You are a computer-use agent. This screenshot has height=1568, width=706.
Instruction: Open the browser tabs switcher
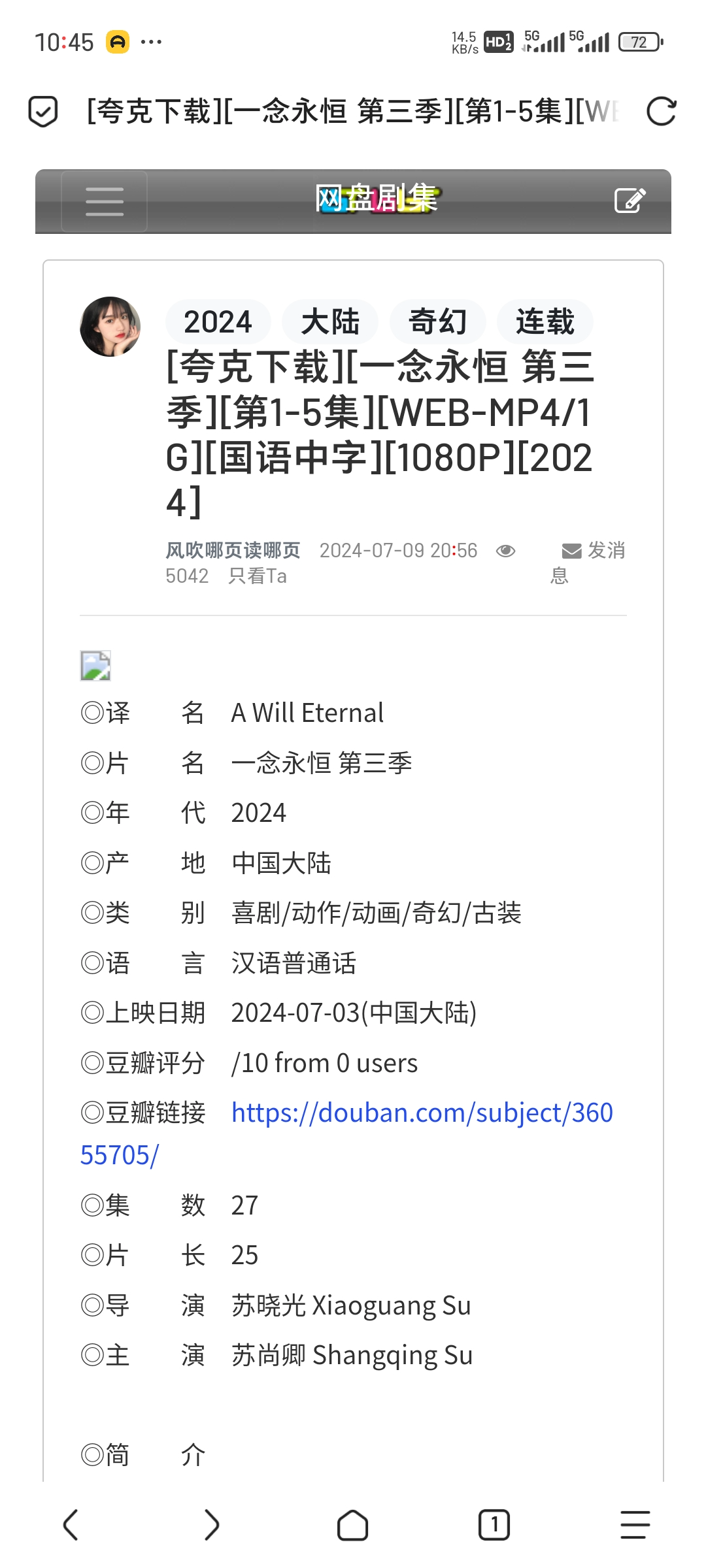(494, 1525)
